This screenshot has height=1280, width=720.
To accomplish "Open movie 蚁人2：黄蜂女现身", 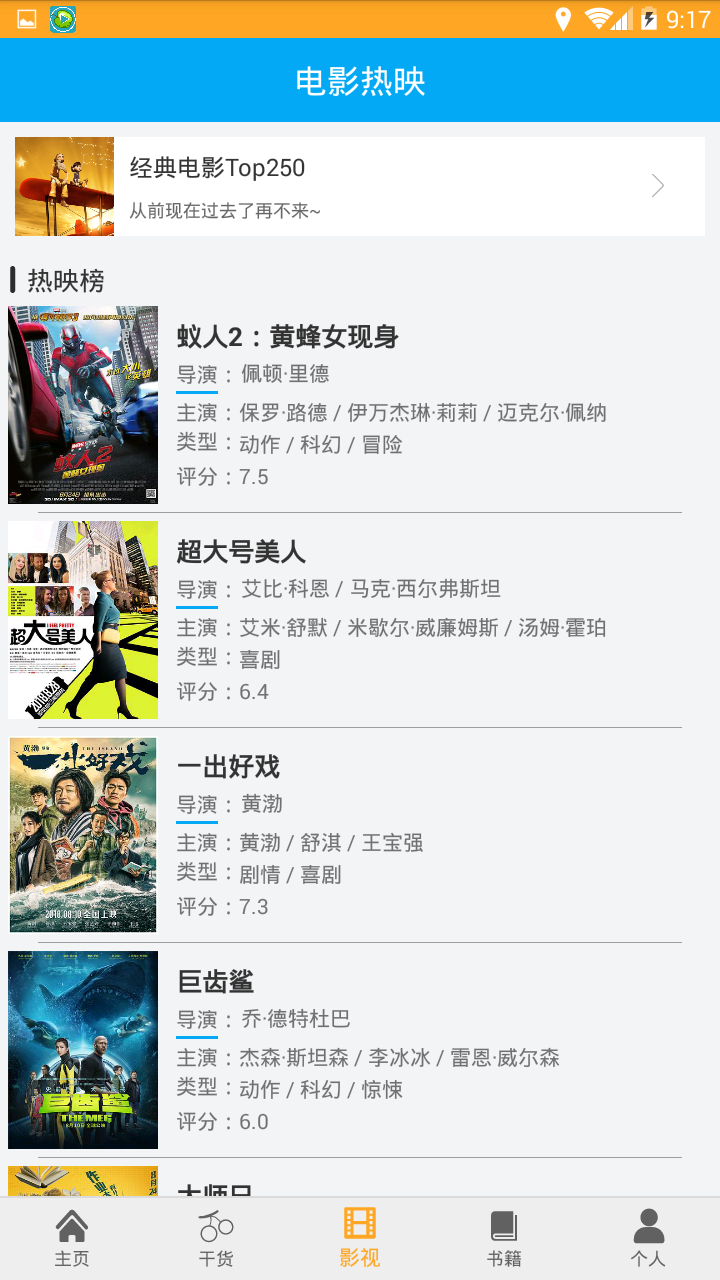I will coord(360,405).
